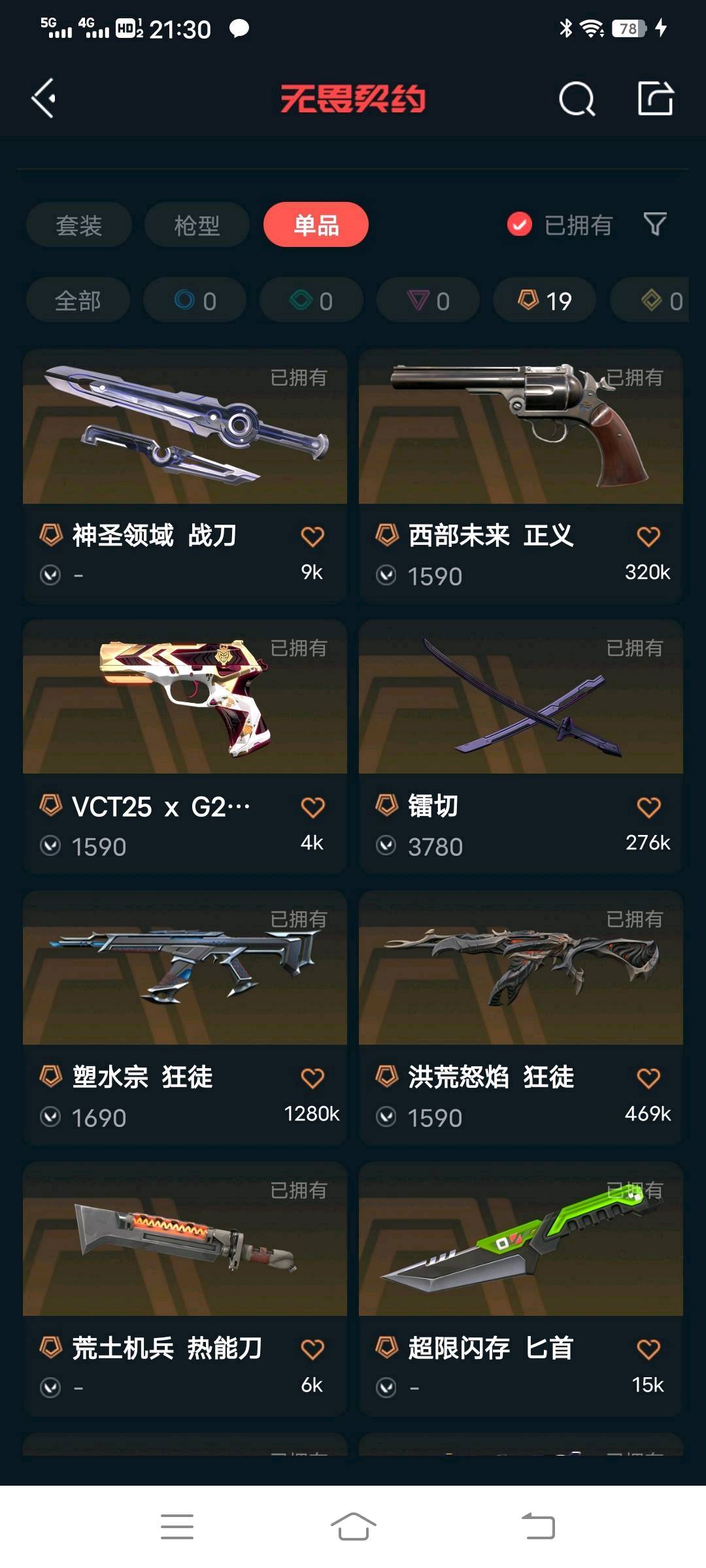Like the 荒土机兵 热能刀 skin
This screenshot has height=1568, width=706.
click(312, 1349)
